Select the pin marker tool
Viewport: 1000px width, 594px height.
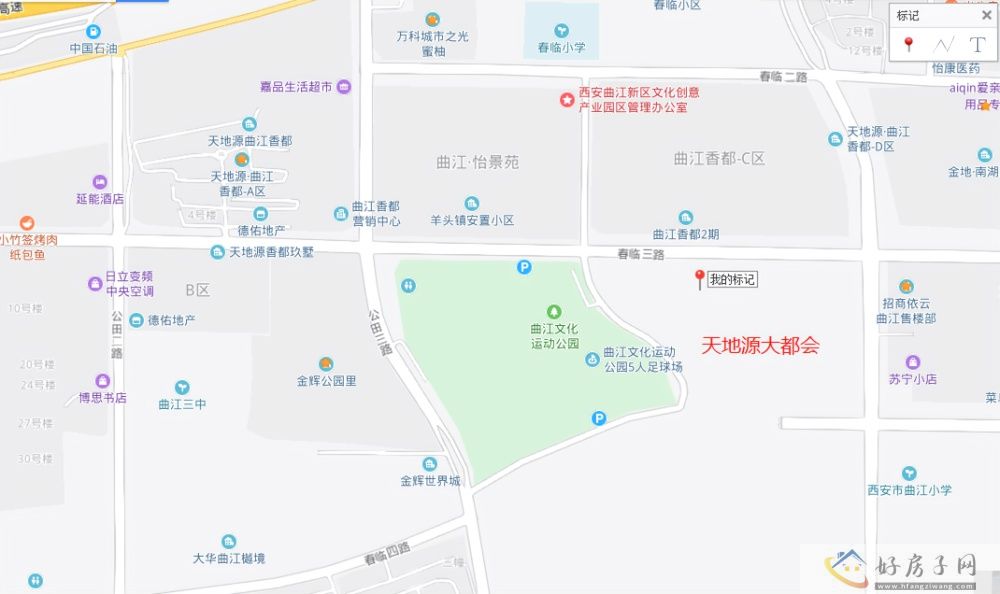(x=908, y=44)
